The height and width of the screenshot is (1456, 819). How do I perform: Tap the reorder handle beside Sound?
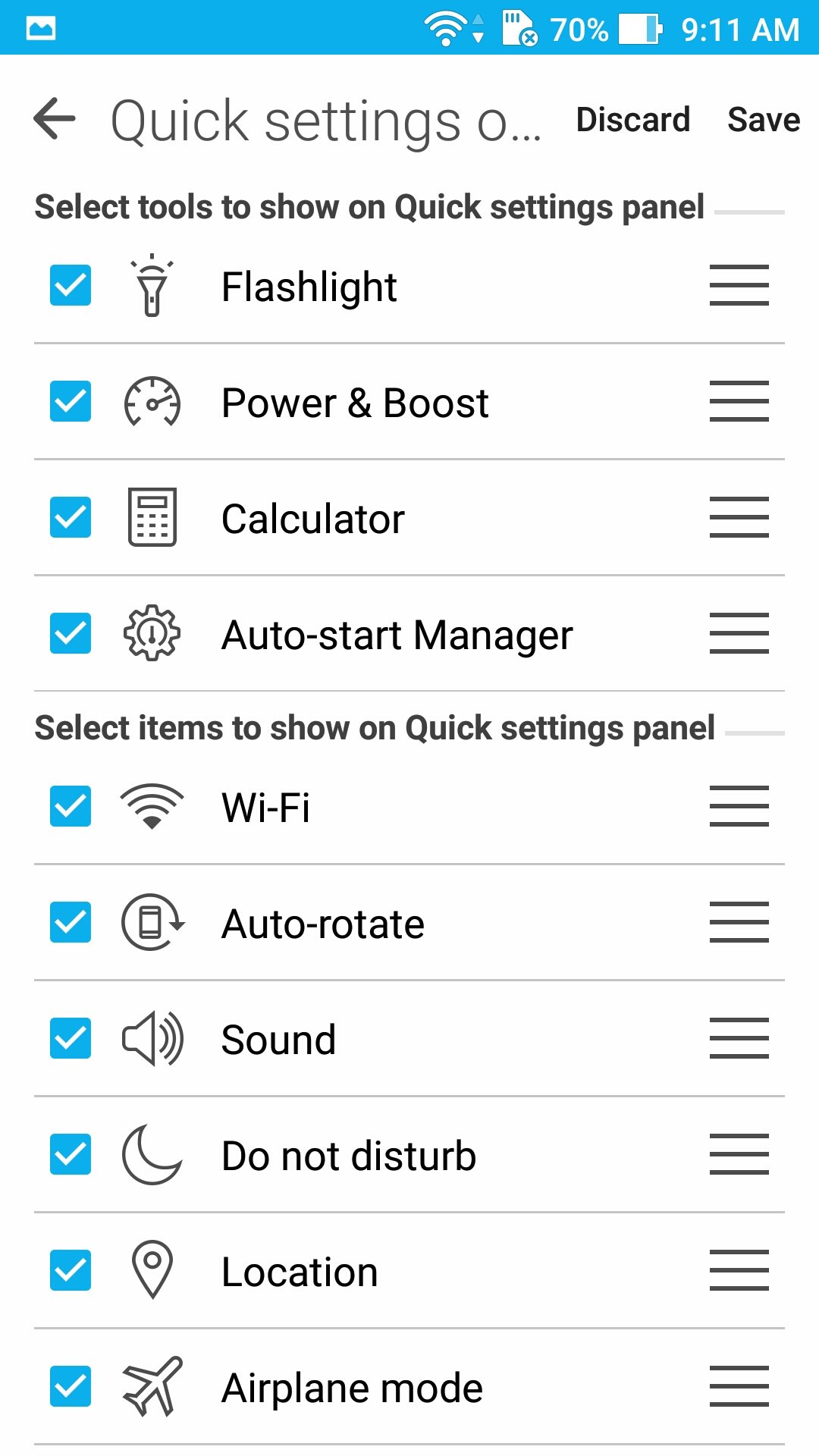(x=739, y=1038)
